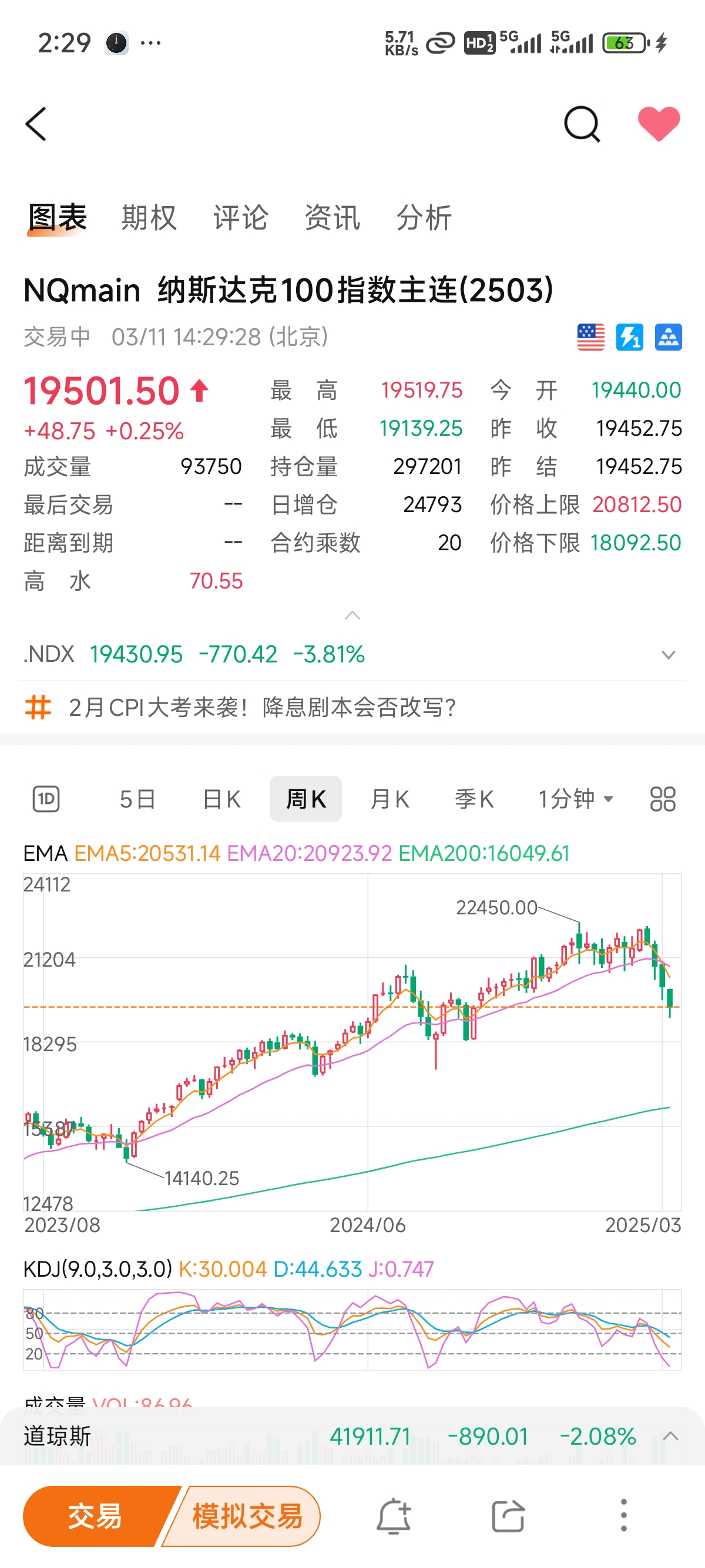Expand the .NDX index row

point(668,655)
